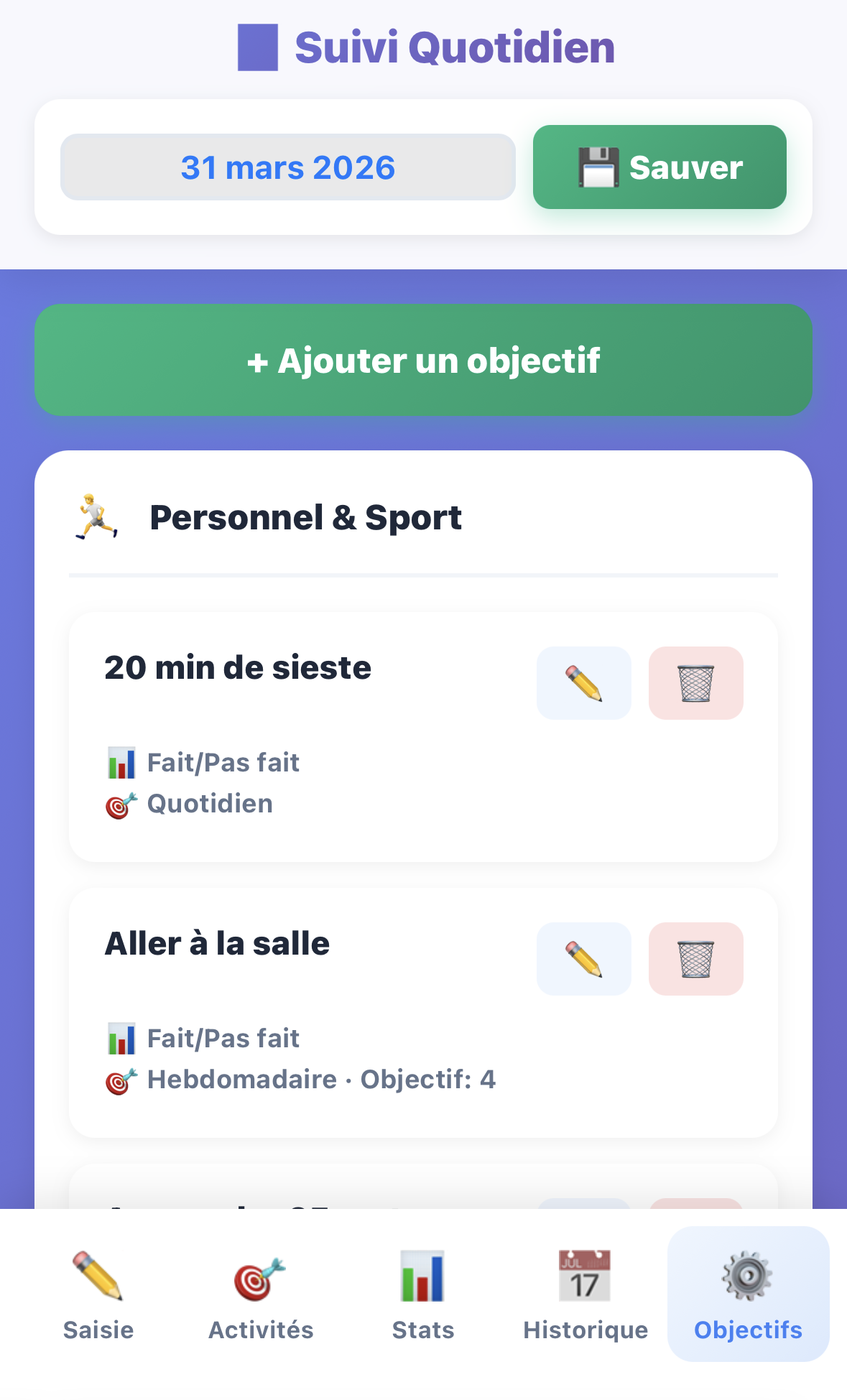Click the Hebdomadaire · Objectif: 4 label
Viewport: 847px width, 1400px height.
pos(320,1079)
